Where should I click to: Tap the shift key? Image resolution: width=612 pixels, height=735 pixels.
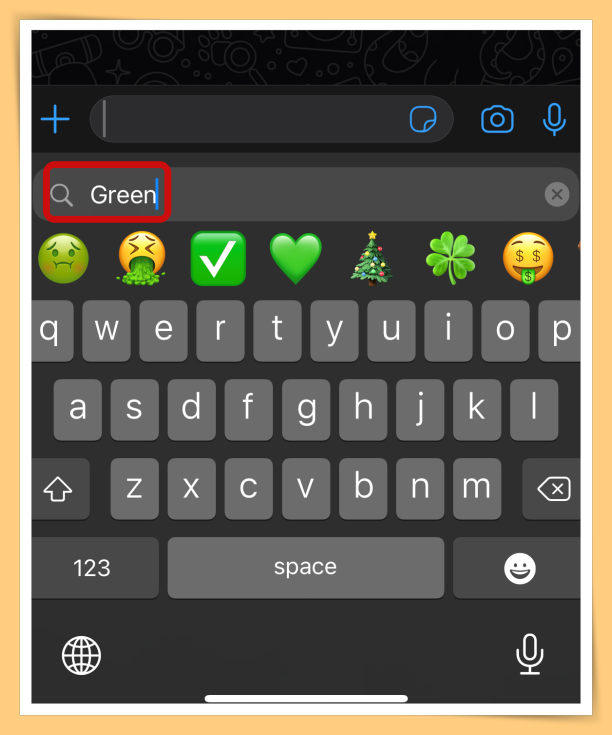point(59,489)
